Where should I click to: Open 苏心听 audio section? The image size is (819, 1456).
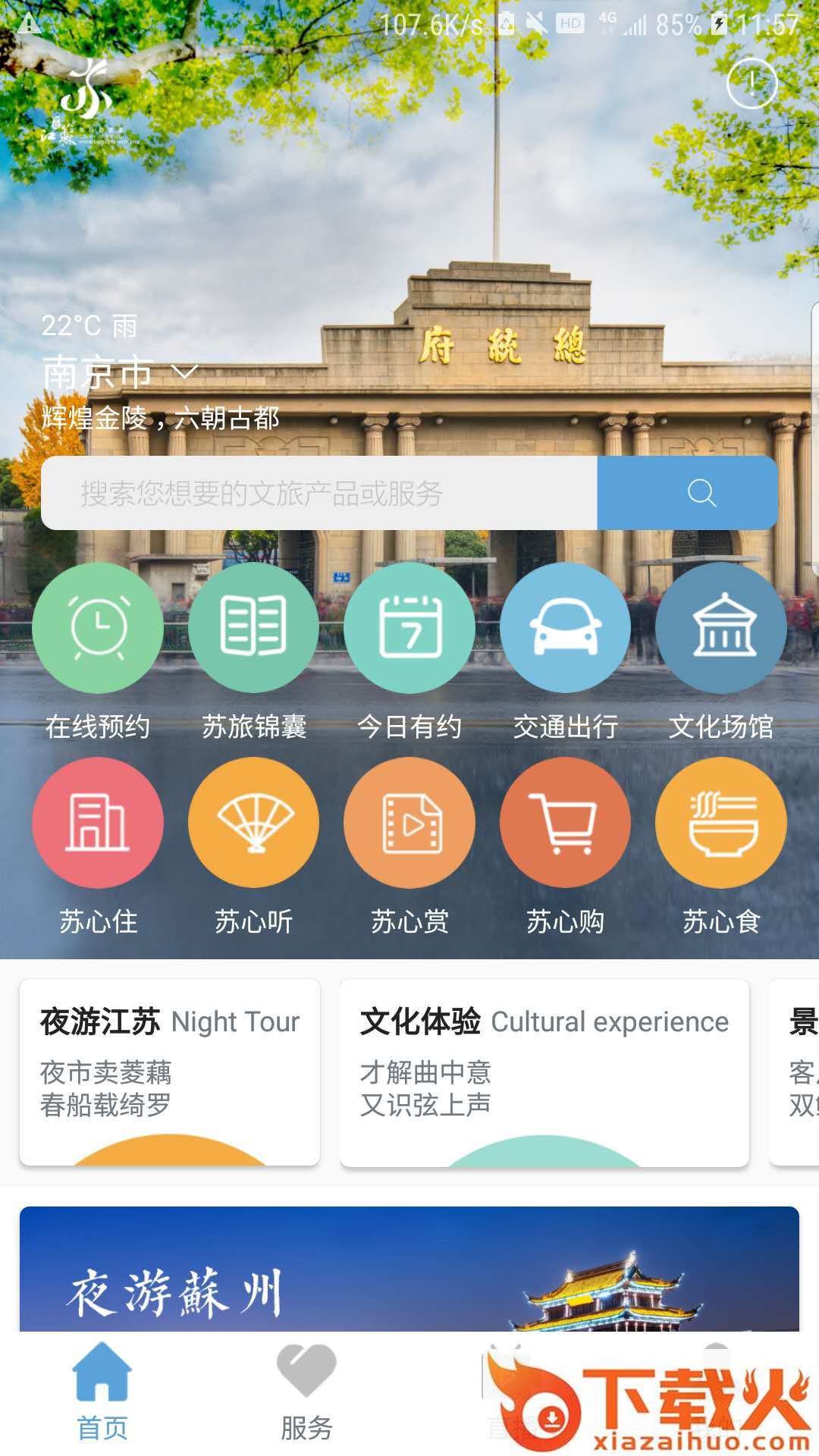[x=253, y=823]
